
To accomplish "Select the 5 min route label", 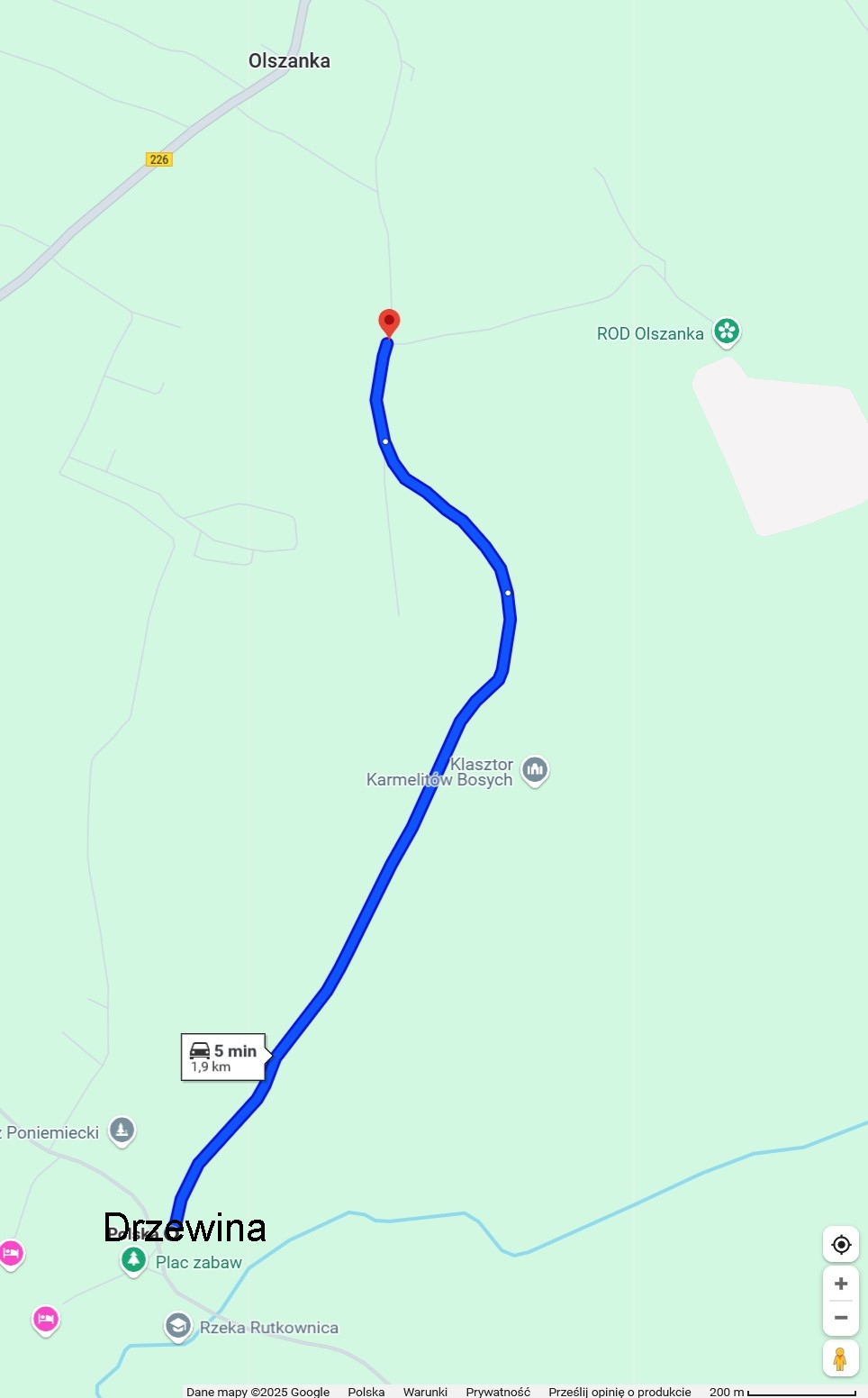I will [223, 1057].
